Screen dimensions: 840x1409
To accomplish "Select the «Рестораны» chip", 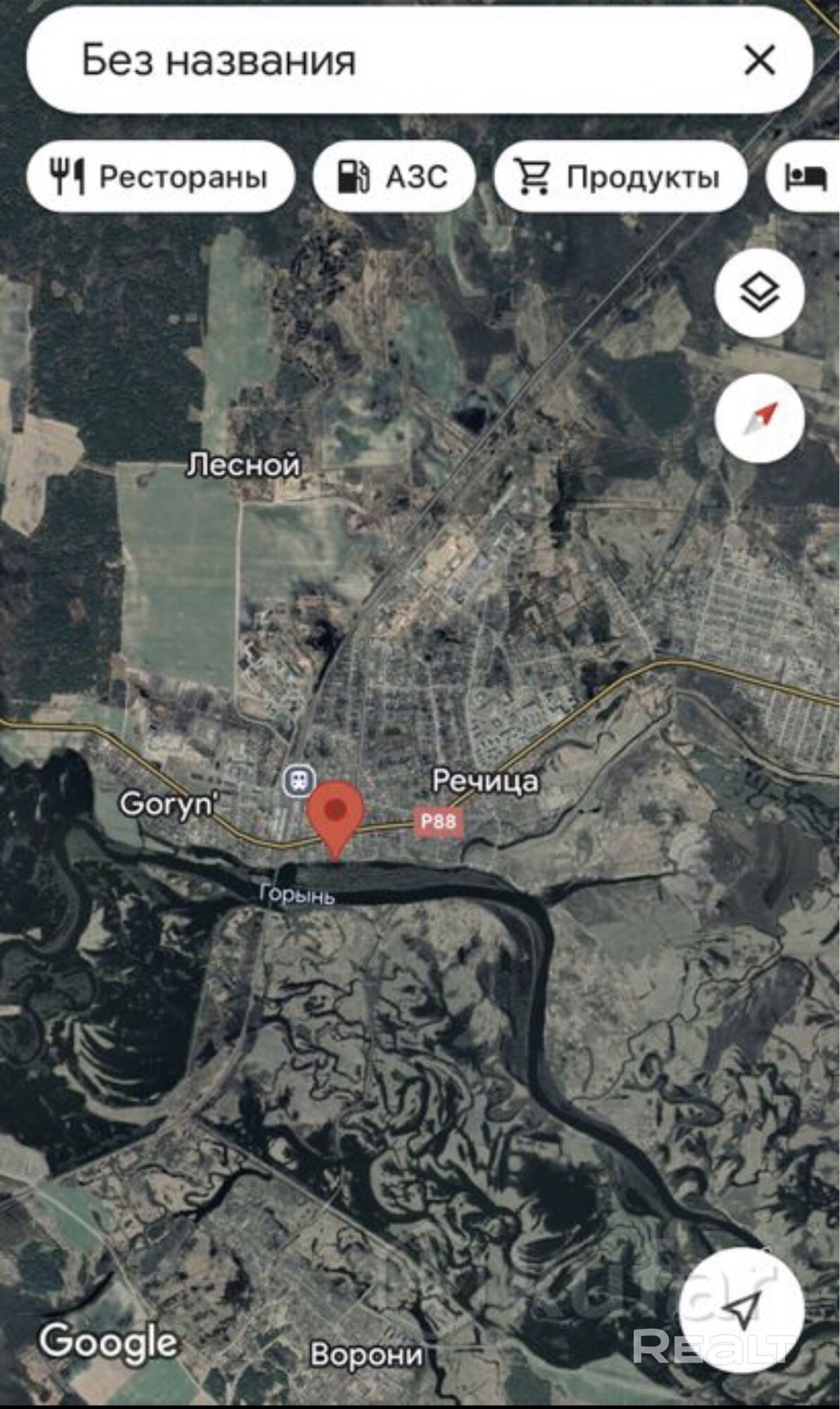I will pos(161,176).
